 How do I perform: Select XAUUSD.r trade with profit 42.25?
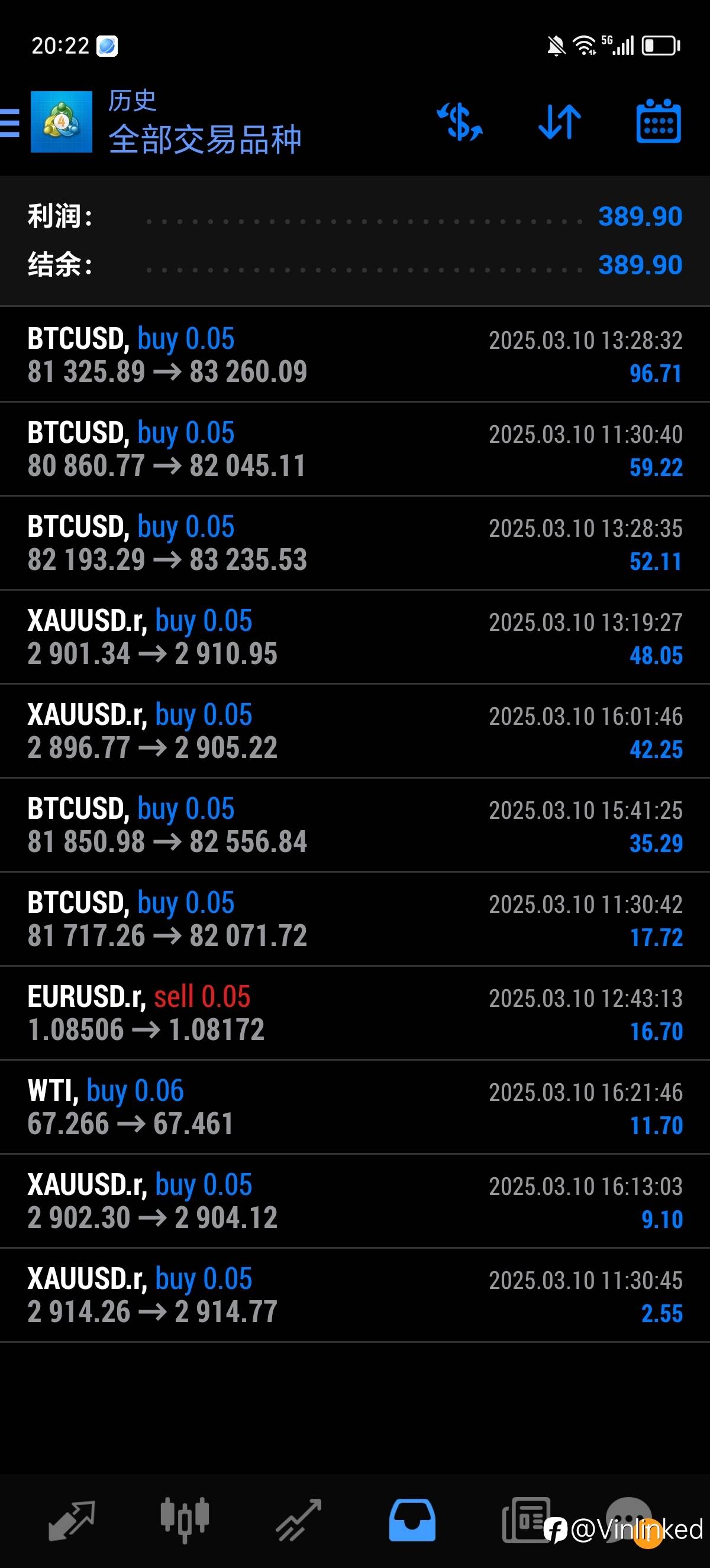(x=355, y=731)
